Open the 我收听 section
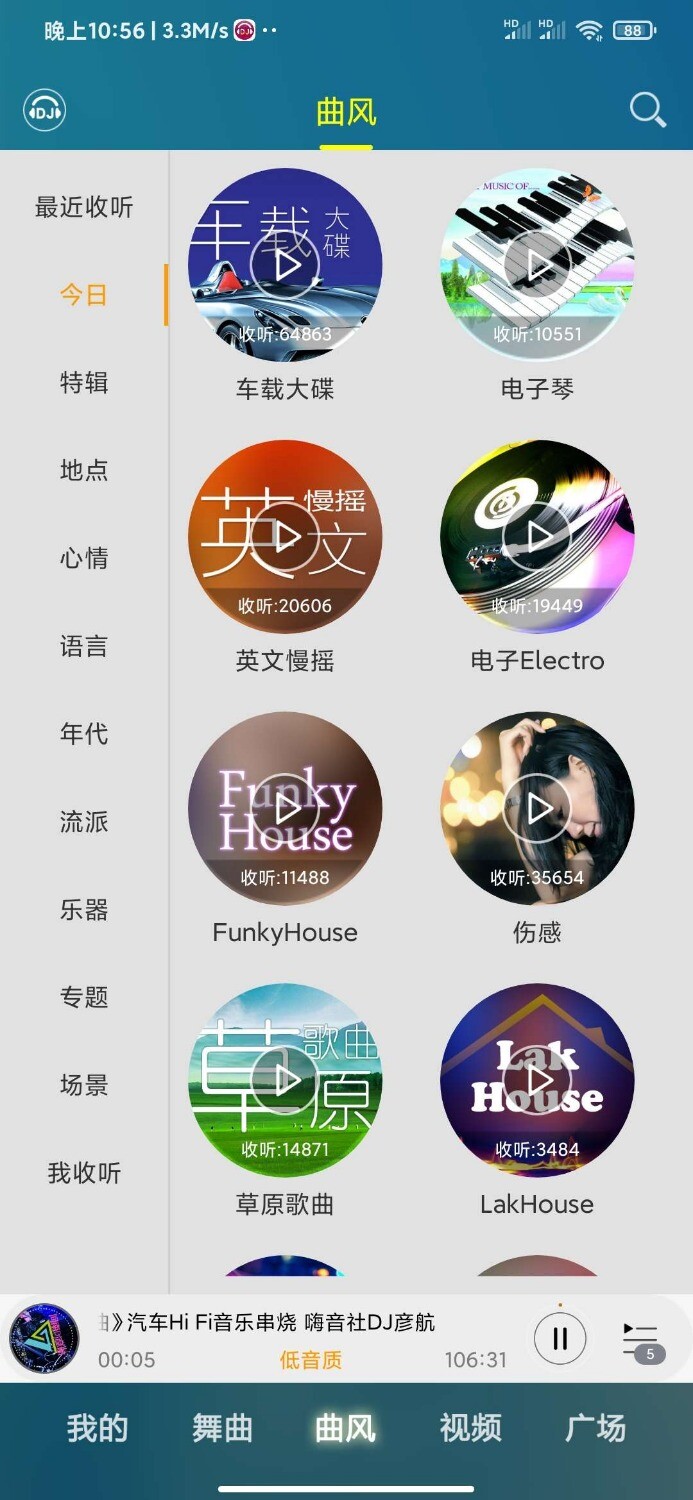 84,1173
